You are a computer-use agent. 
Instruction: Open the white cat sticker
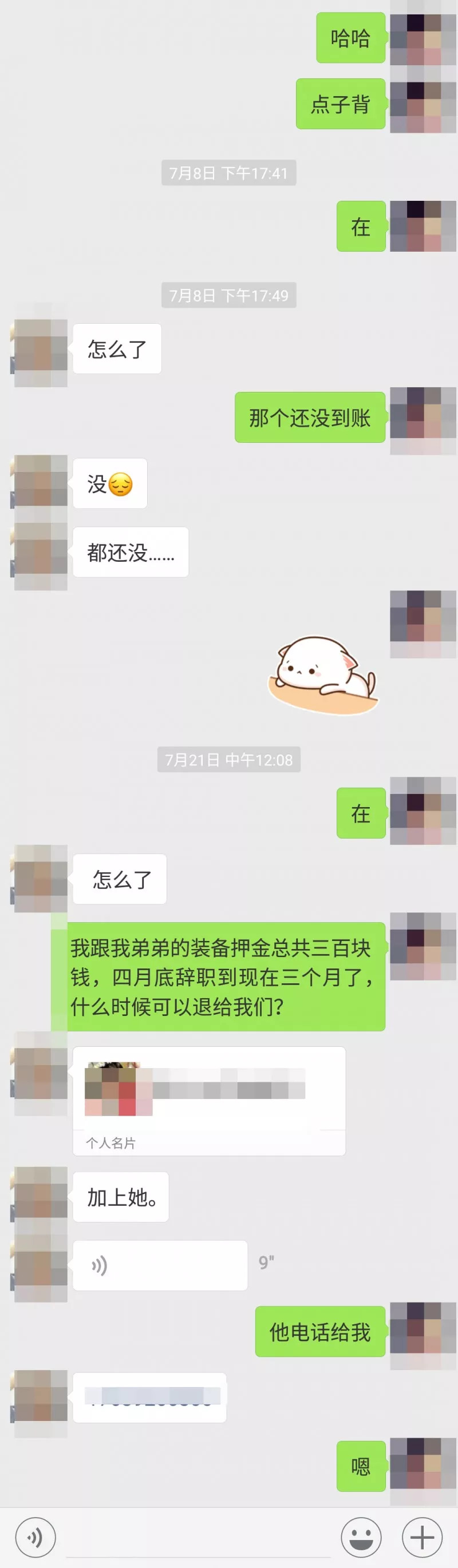point(323,674)
